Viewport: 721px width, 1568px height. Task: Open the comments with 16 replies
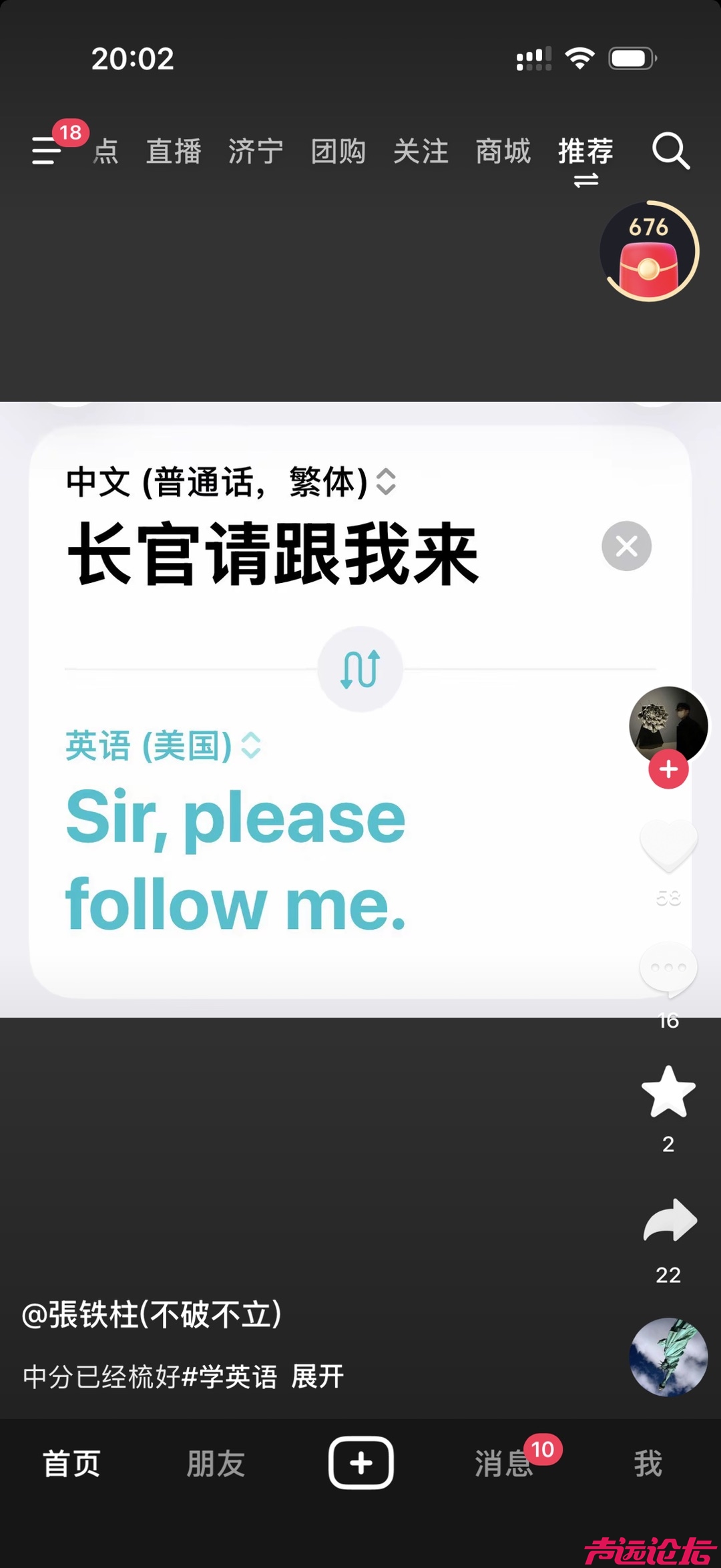pos(668,970)
